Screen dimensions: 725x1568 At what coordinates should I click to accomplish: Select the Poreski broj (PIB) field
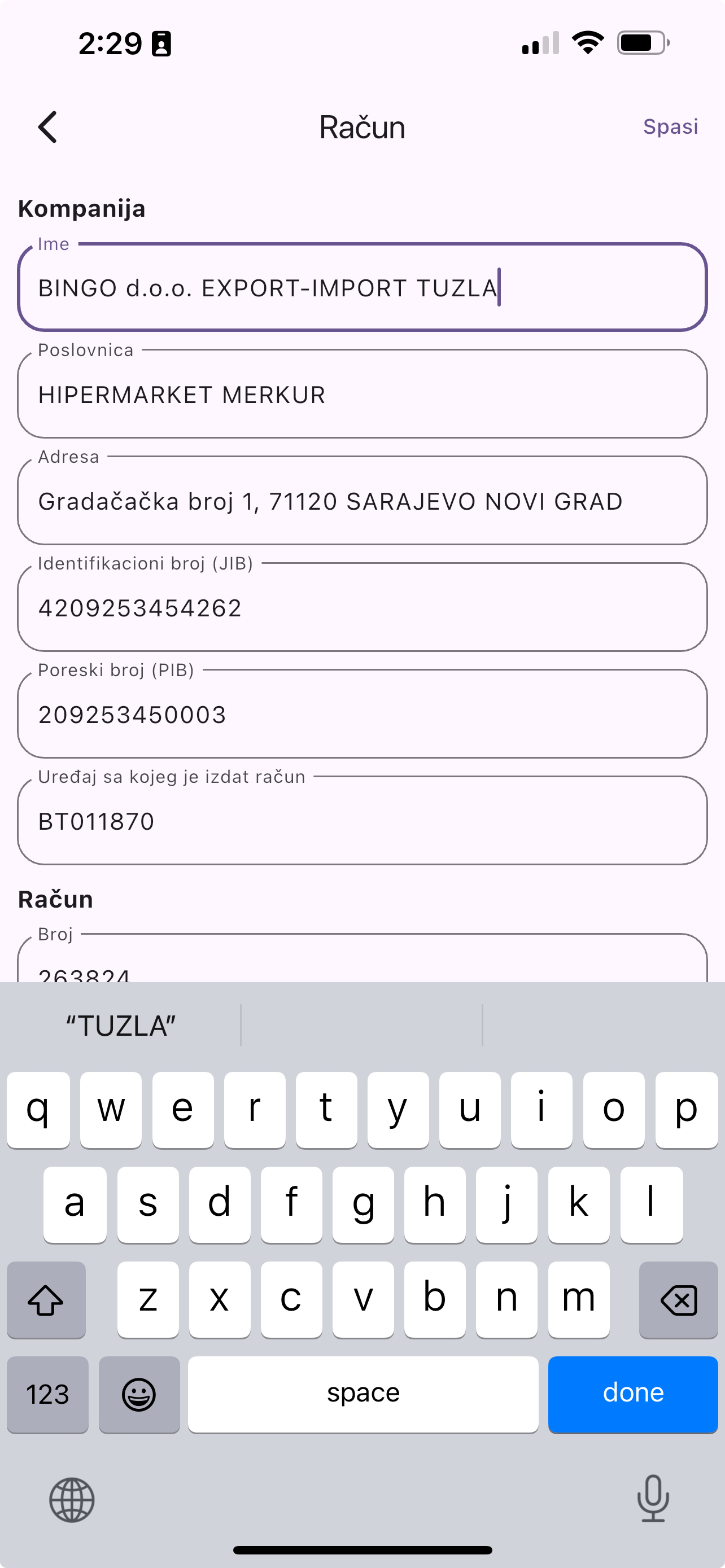363,713
